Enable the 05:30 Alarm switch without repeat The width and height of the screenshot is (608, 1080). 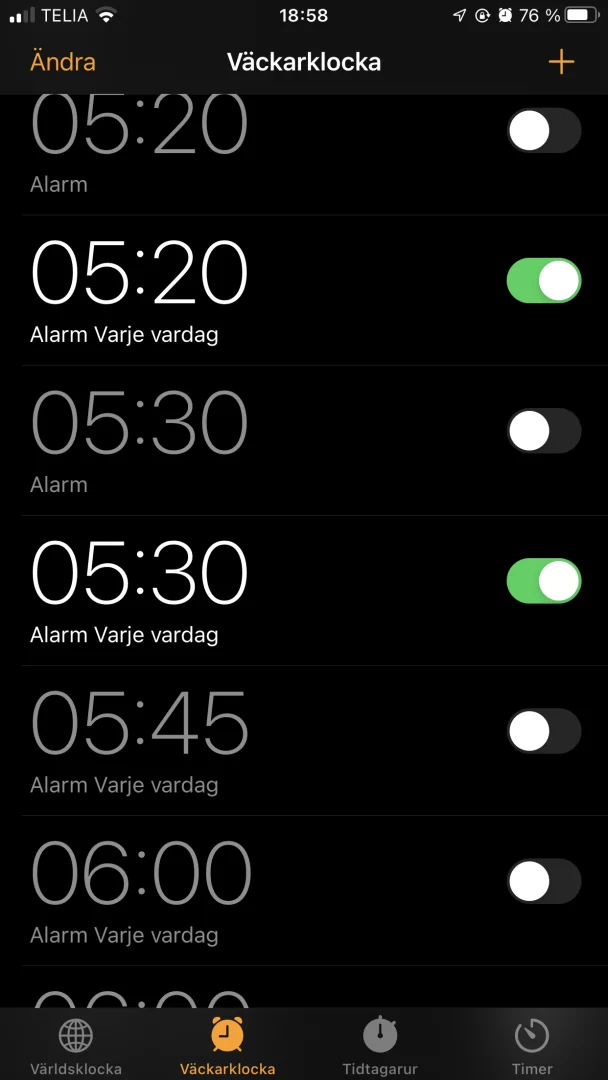click(x=544, y=431)
